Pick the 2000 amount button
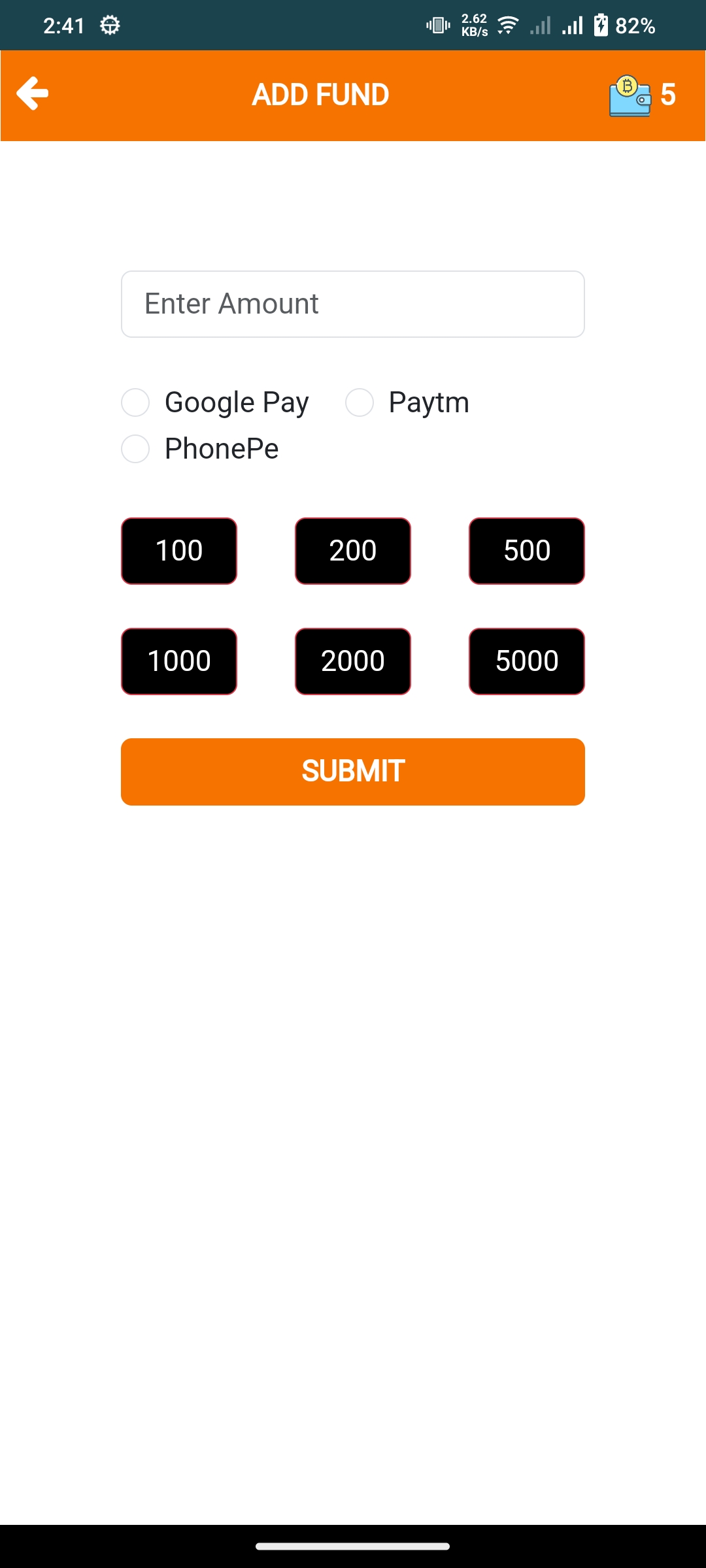 (353, 661)
